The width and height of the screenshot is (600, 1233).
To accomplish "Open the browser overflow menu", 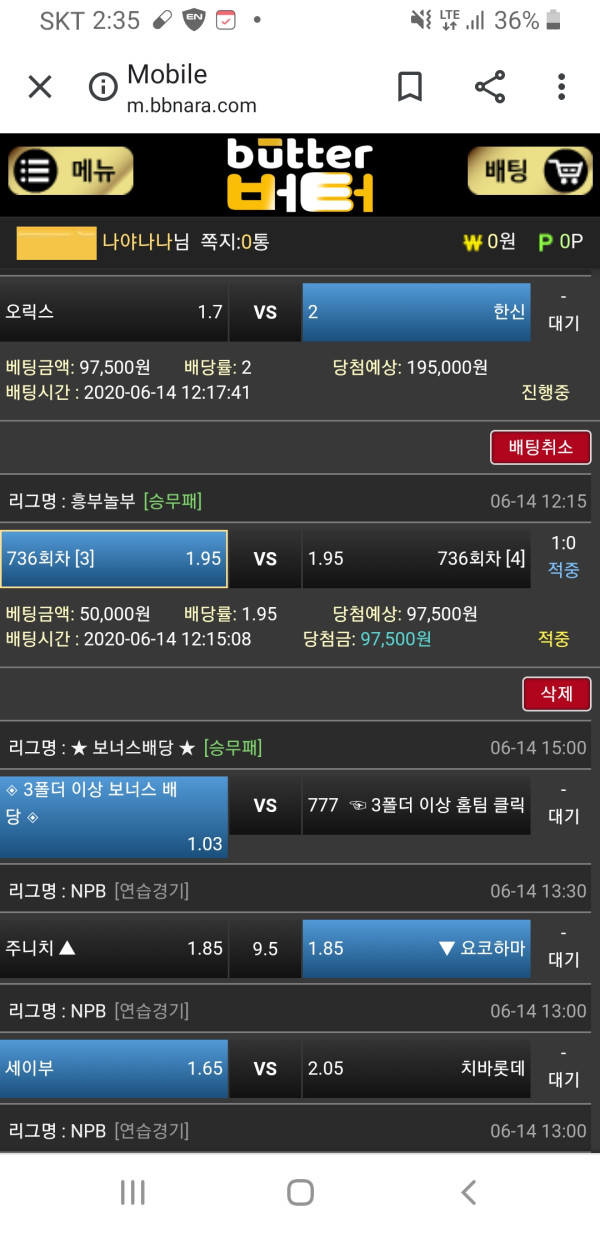I will tap(562, 87).
